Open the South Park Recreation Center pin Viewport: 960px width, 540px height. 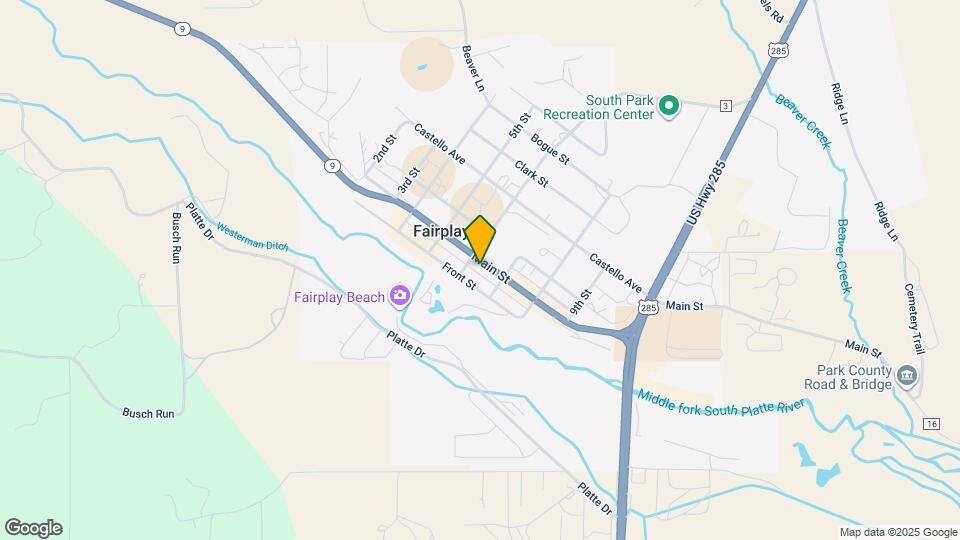tap(671, 105)
